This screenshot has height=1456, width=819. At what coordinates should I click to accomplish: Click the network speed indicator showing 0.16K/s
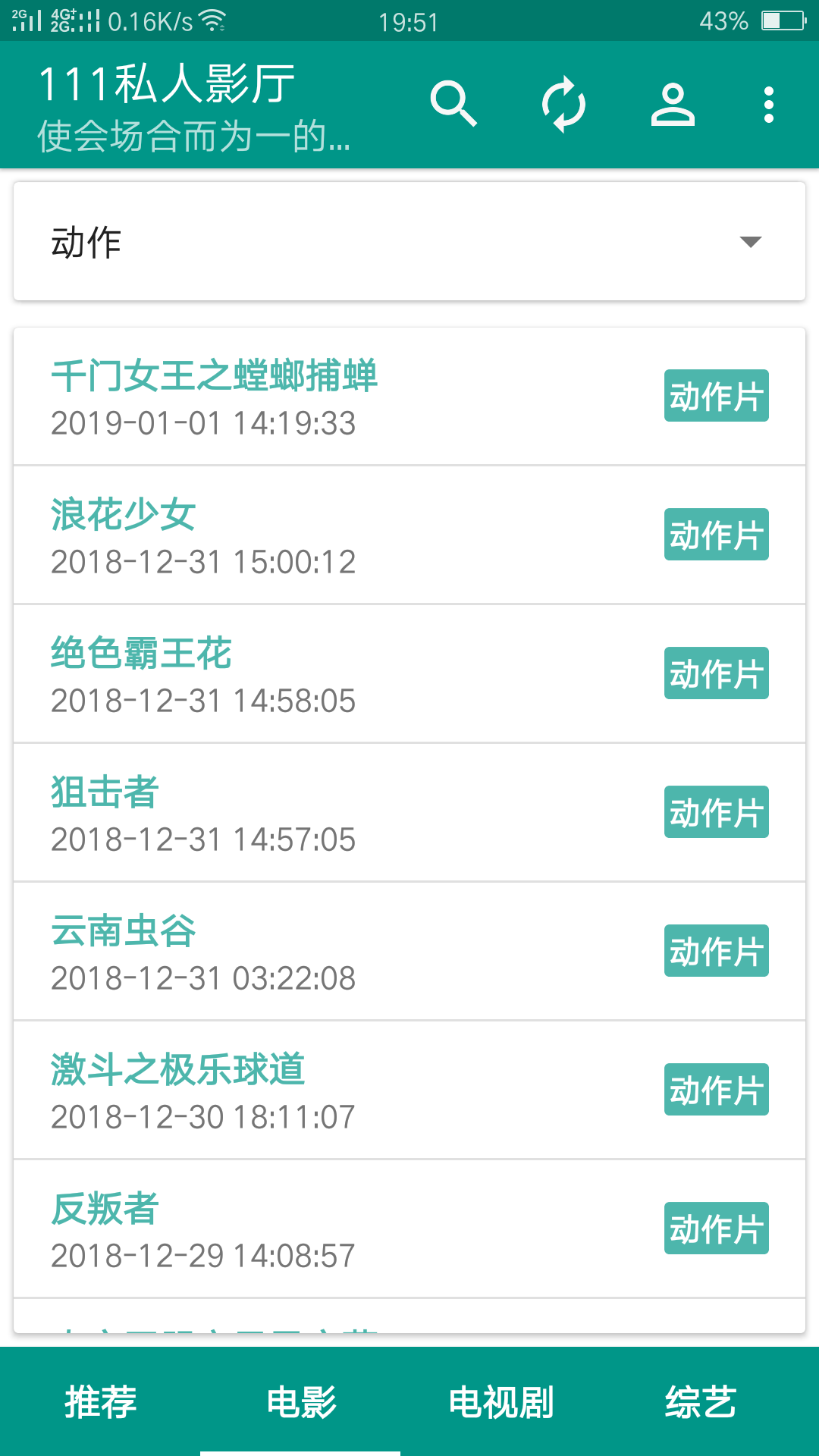pos(149,20)
